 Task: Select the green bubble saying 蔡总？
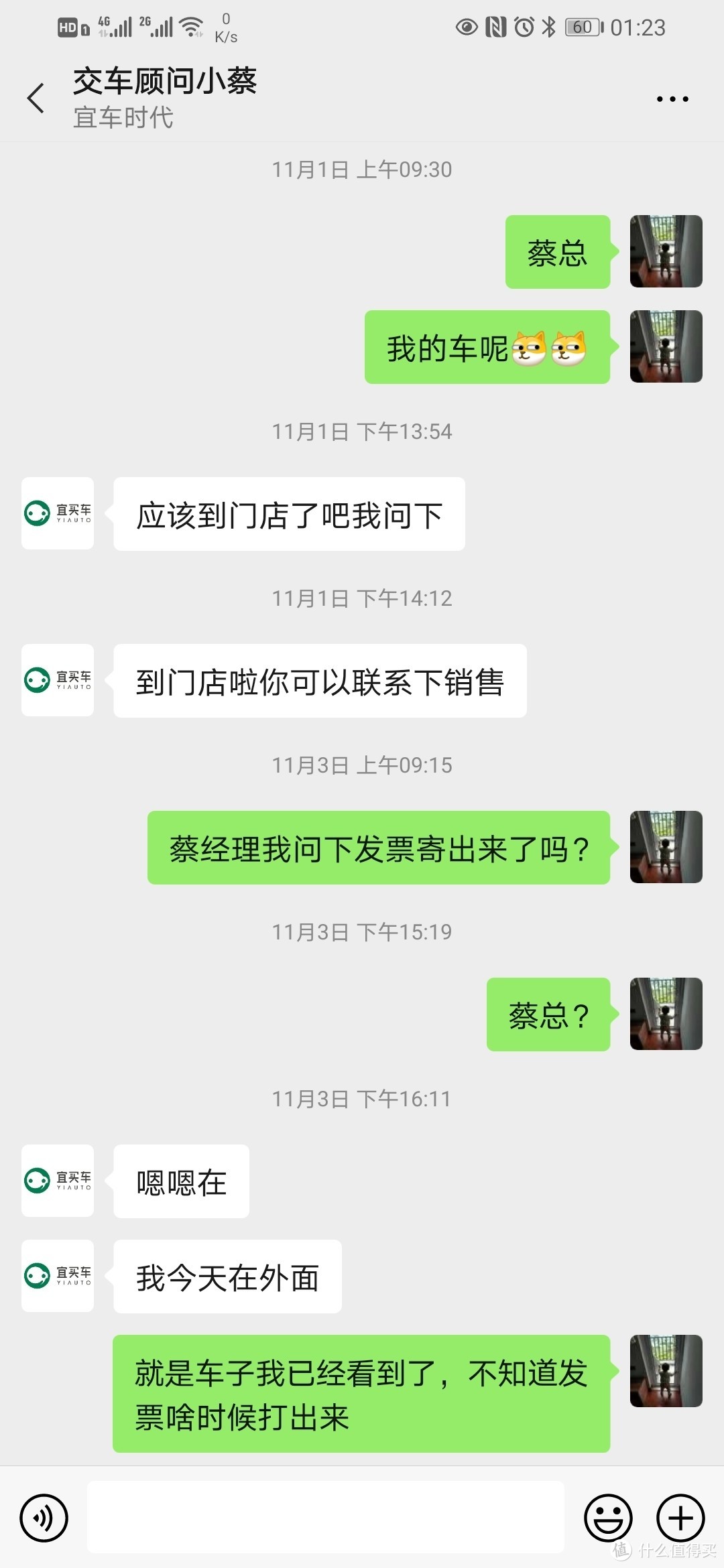pos(547,1016)
